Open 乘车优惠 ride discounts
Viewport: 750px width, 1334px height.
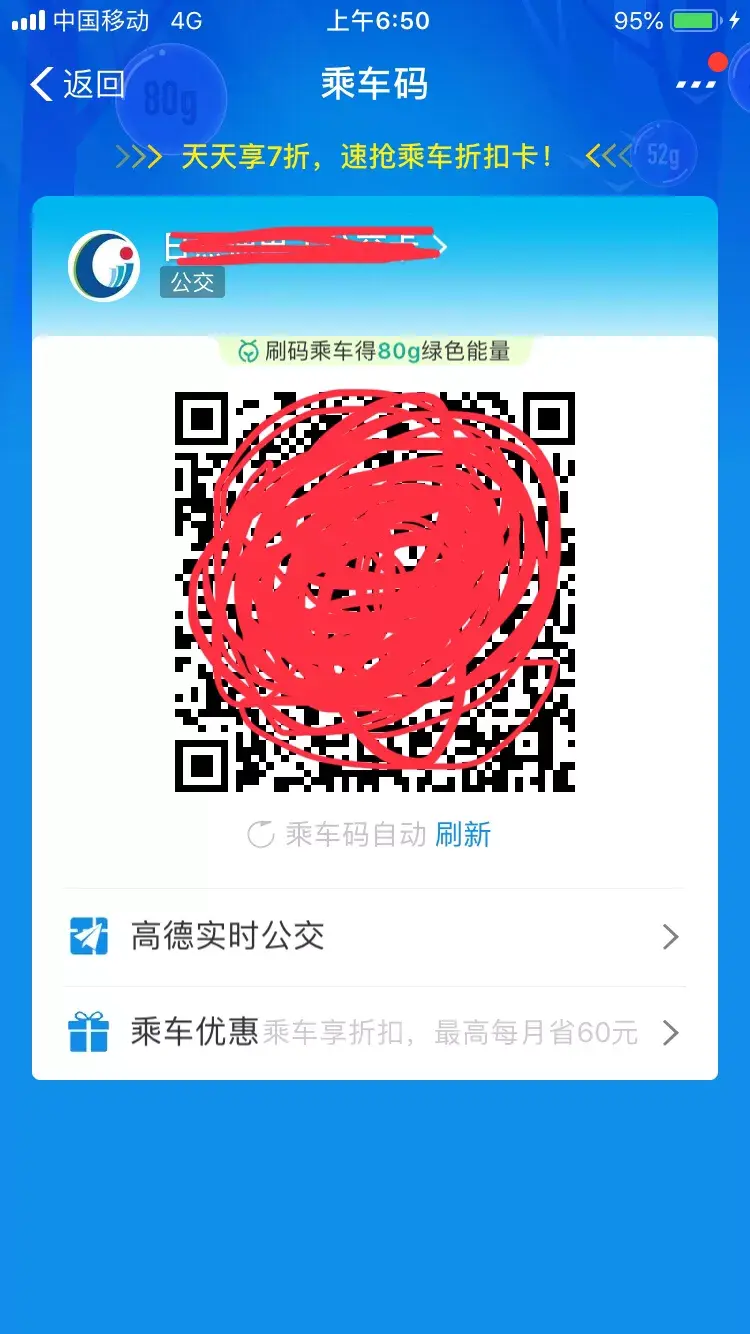[374, 1032]
